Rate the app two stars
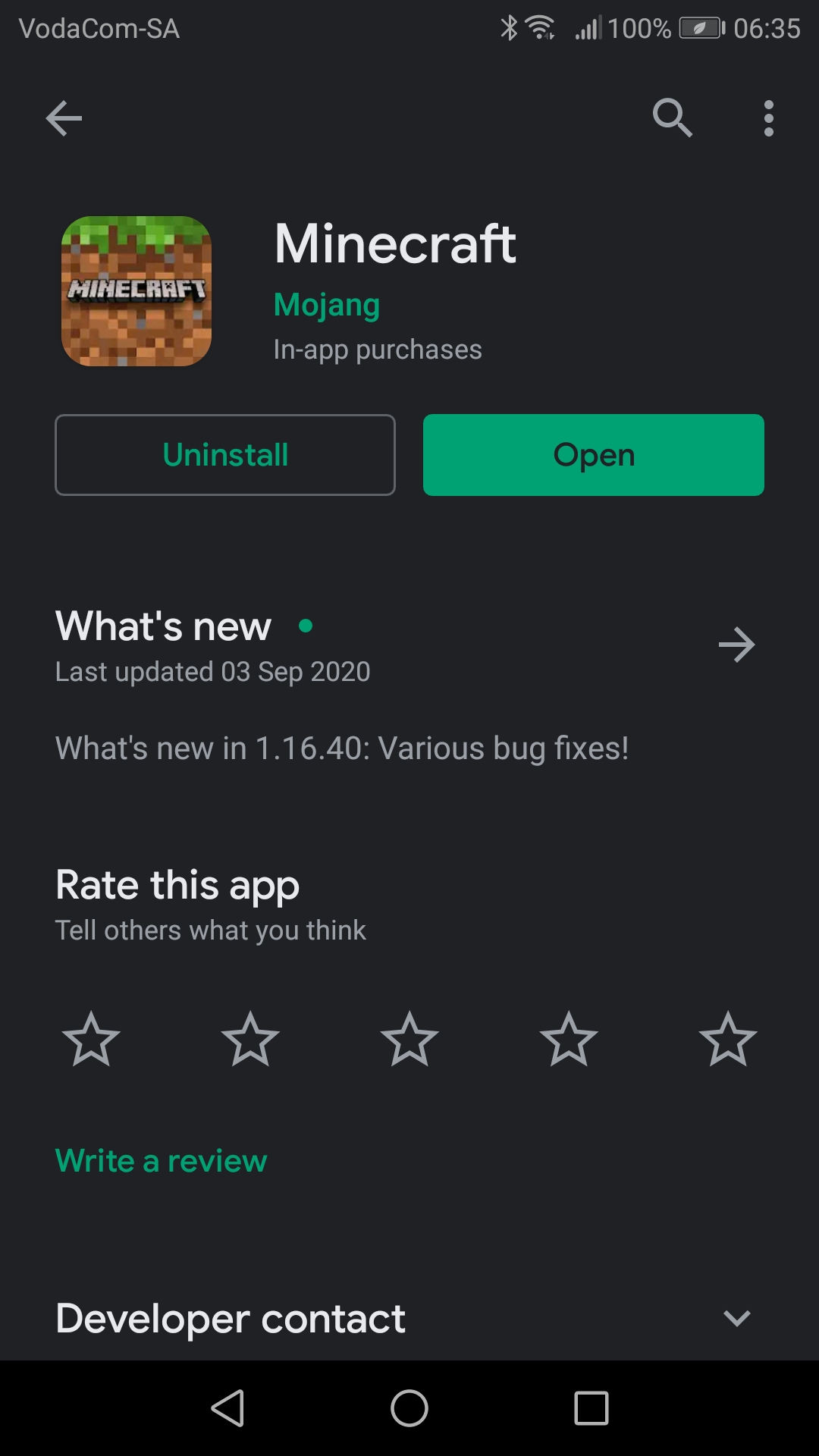Screen dimensions: 819x1456 pyautogui.click(x=250, y=1040)
